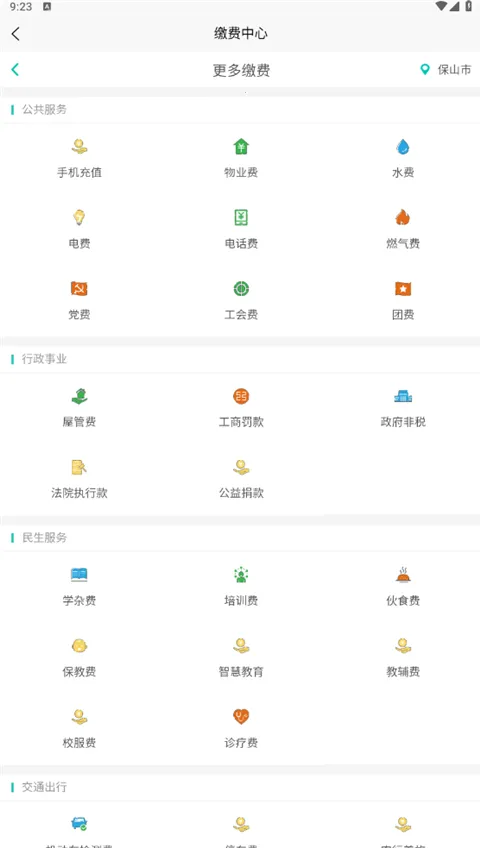The height and width of the screenshot is (848, 480).
Task: Select 政府非税 payment
Action: tap(403, 407)
